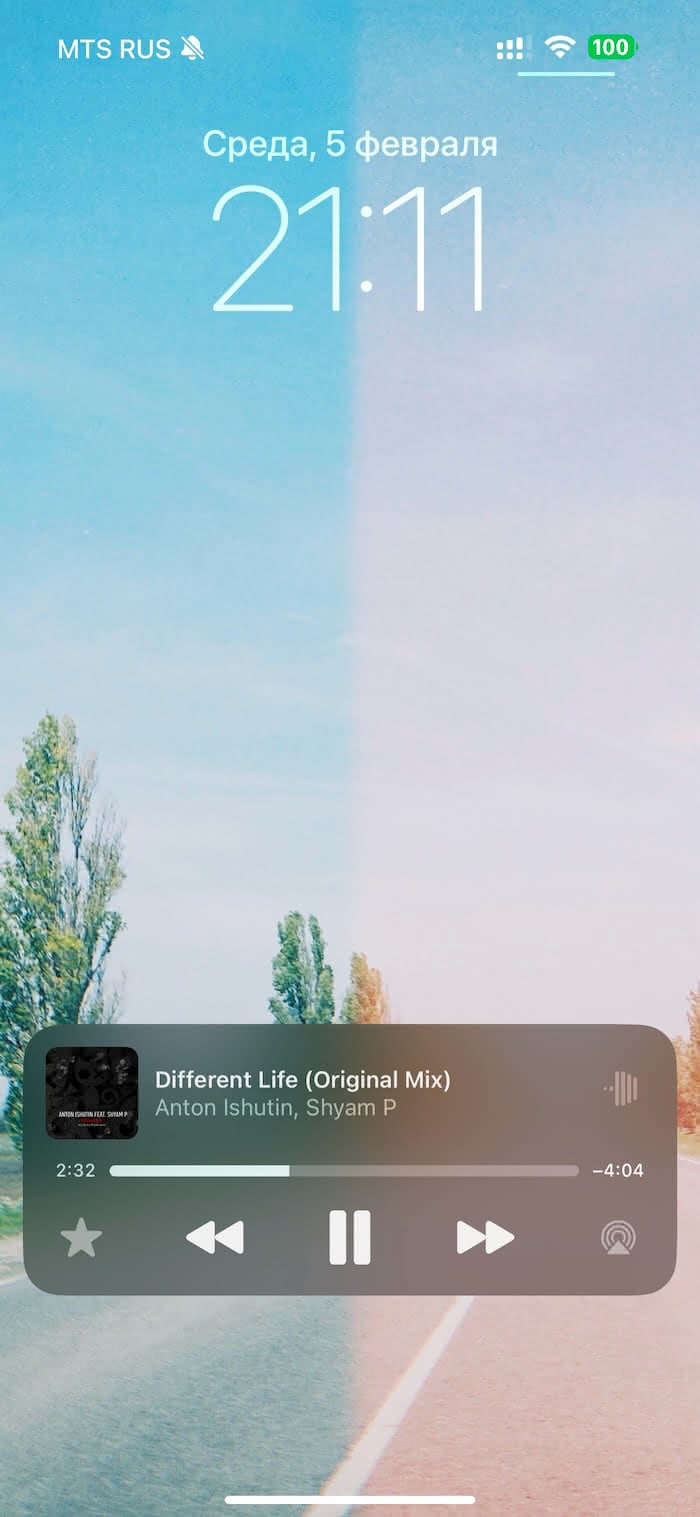Open the album artwork of Different Life
This screenshot has height=1517, width=700.
tap(92, 1093)
